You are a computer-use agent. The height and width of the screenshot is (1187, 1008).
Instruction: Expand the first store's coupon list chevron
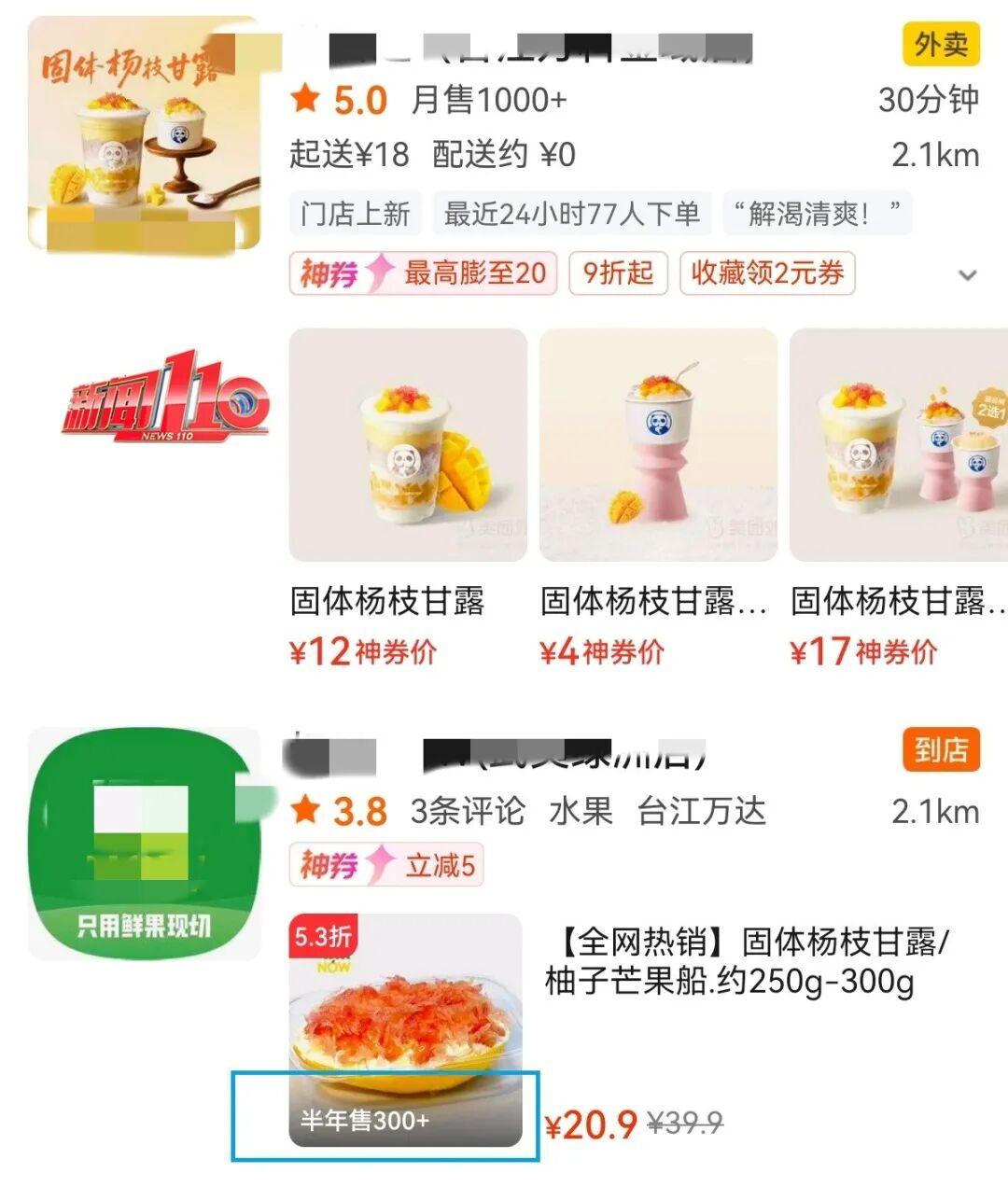point(968,275)
